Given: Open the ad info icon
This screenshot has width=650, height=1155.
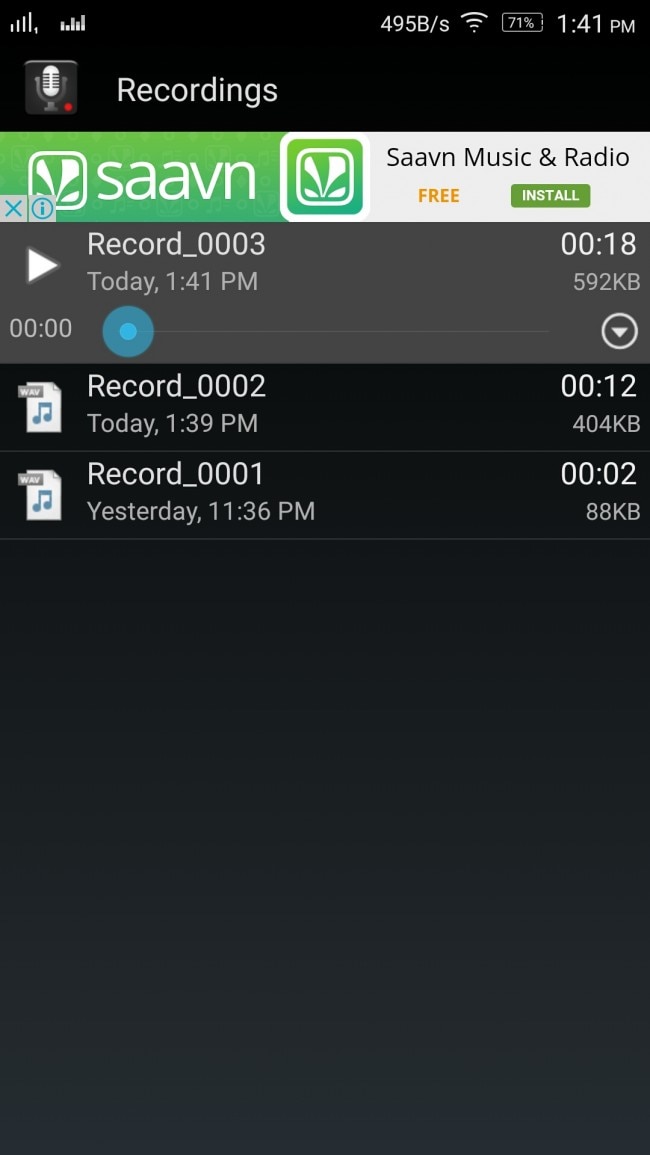Looking at the screenshot, I should pyautogui.click(x=41, y=208).
